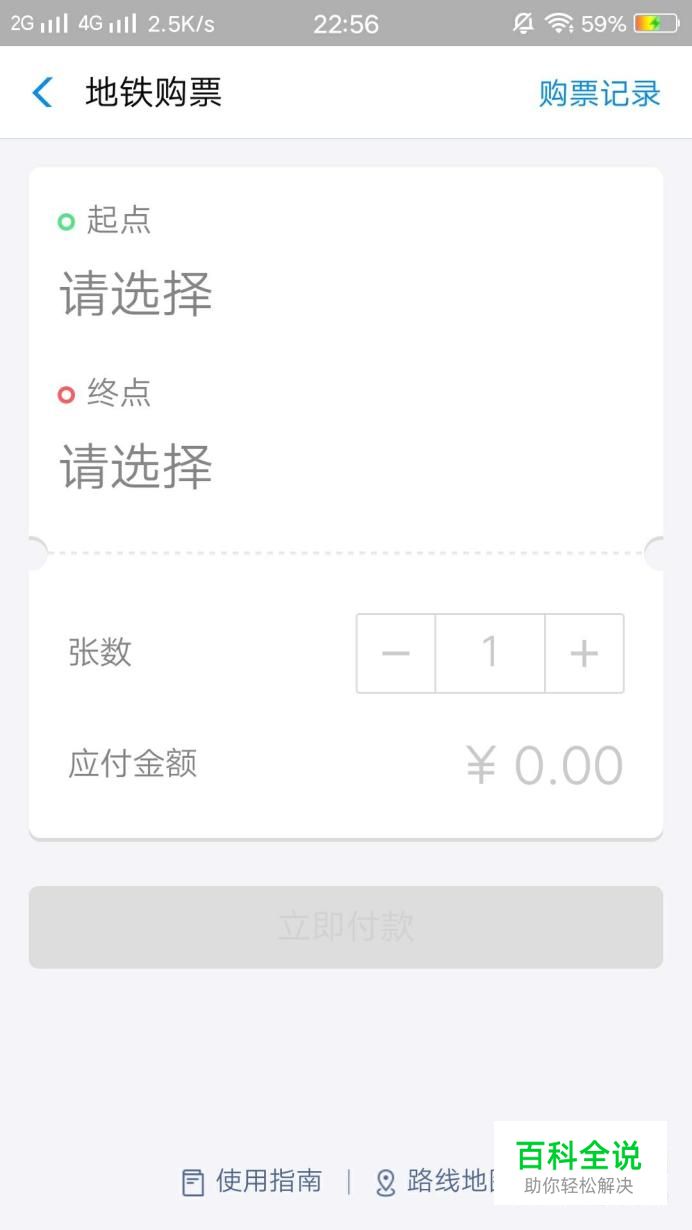Tap 立即付款 pay now button
Image resolution: width=692 pixels, height=1230 pixels.
[x=346, y=927]
